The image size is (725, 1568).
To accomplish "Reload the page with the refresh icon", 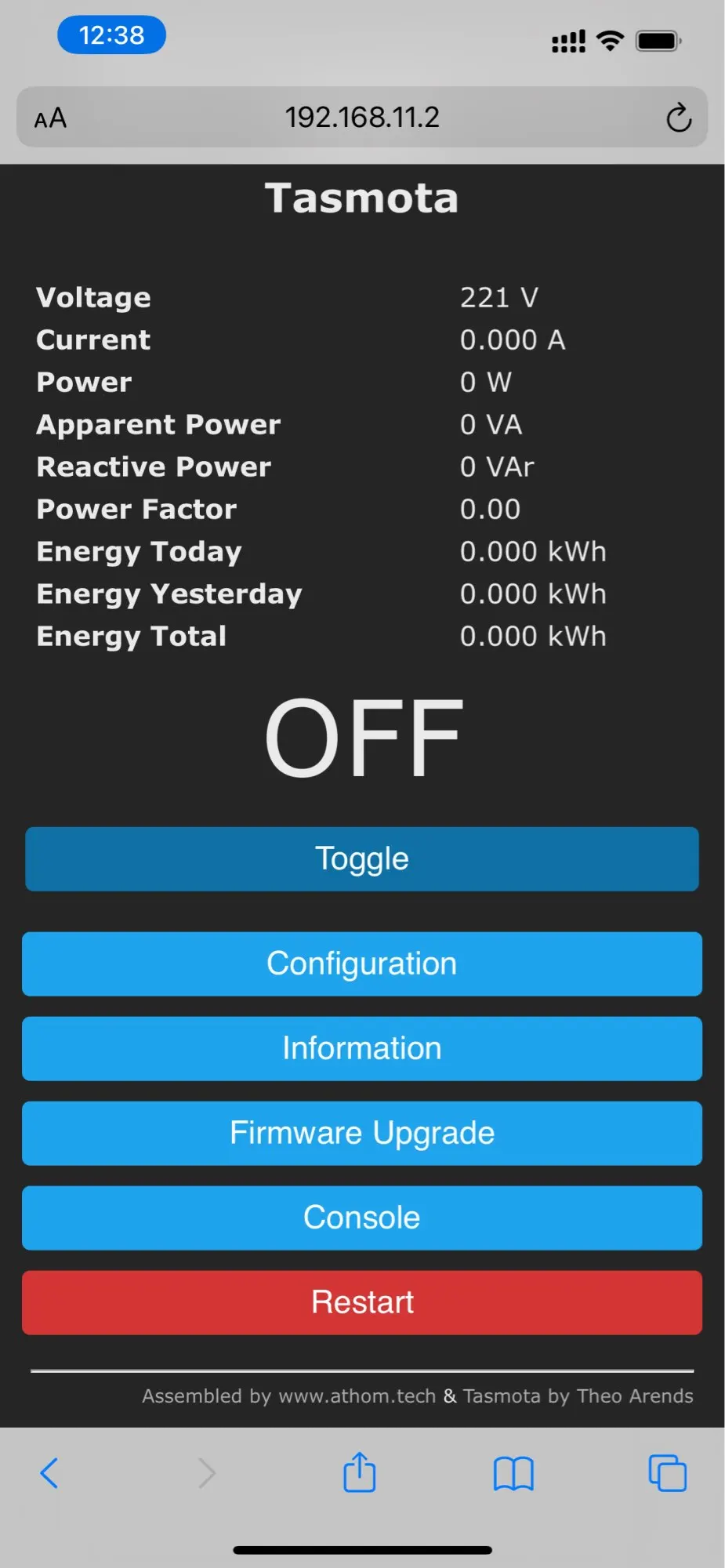I will click(679, 118).
